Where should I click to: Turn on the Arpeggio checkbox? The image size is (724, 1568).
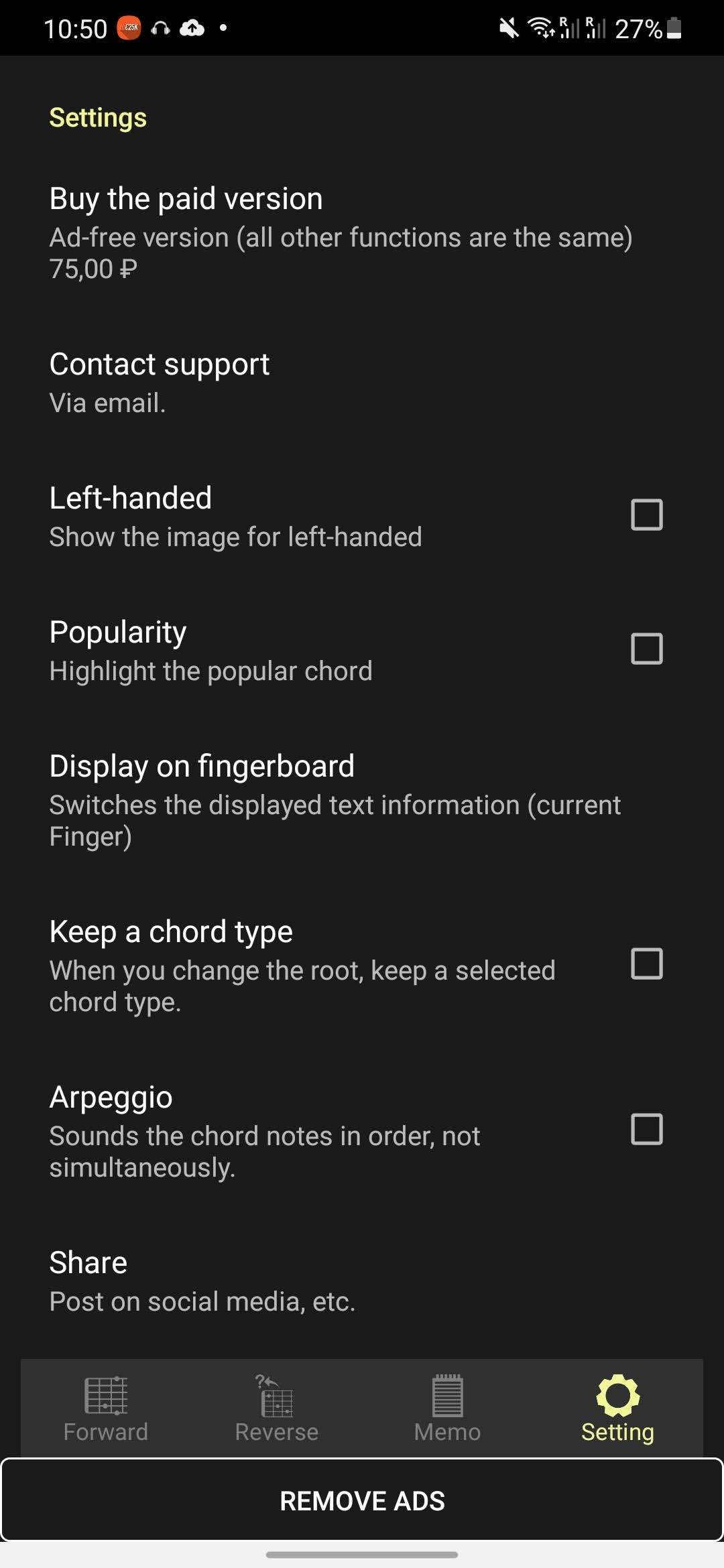[x=647, y=1129]
